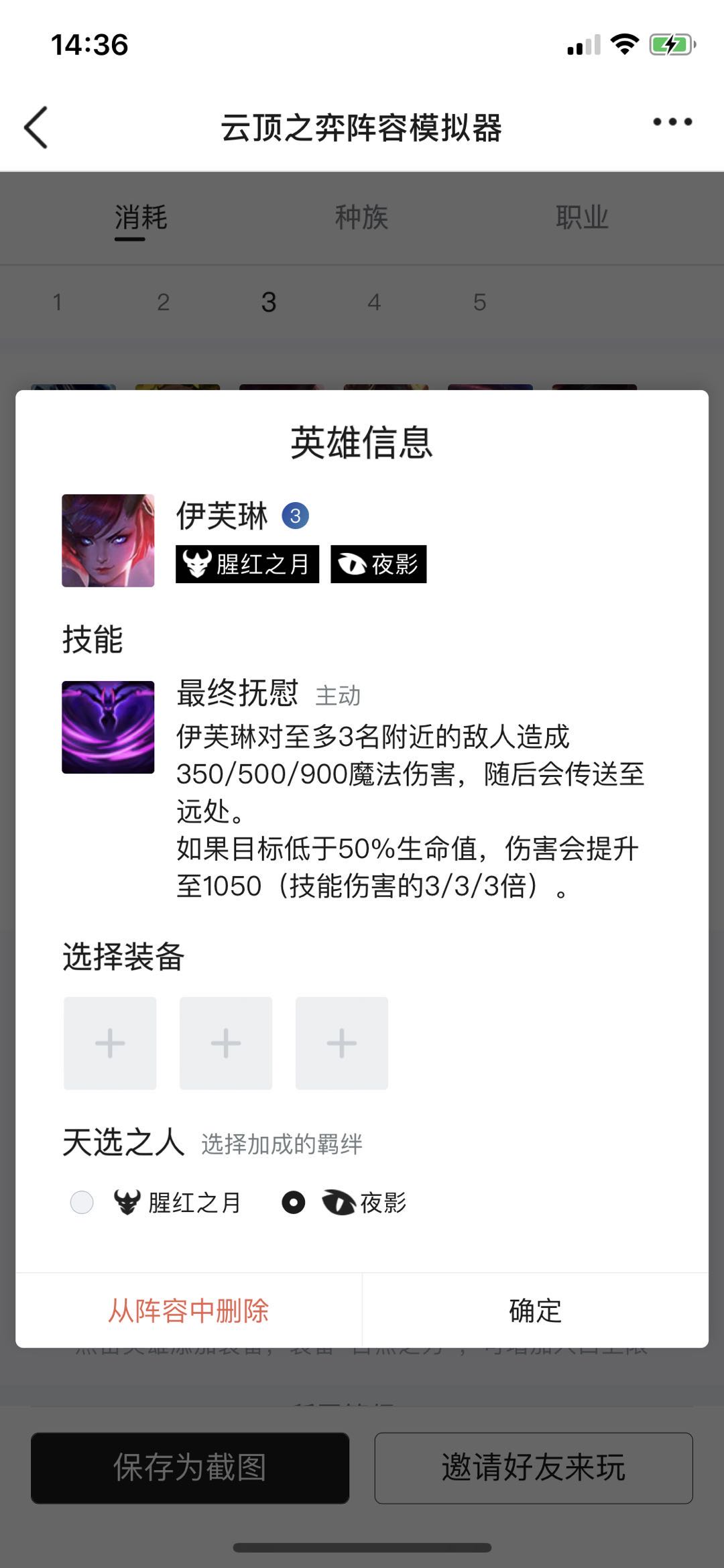The width and height of the screenshot is (724, 1568).
Task: Open the three-dot overflow menu
Action: pyautogui.click(x=672, y=122)
